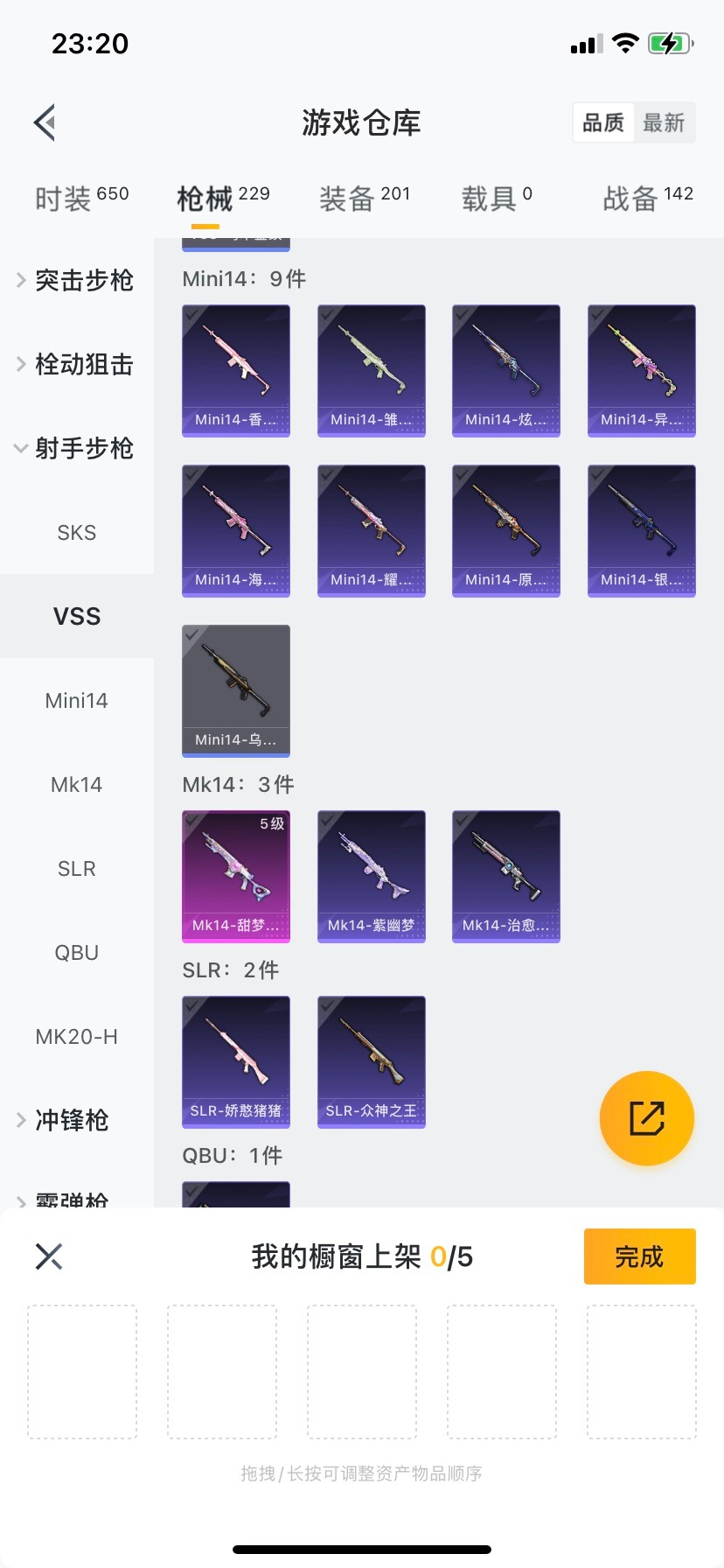Screen dimensions: 724x1568
Task: Expand the 栓动狙击 category
Action: pyautogui.click(x=76, y=364)
